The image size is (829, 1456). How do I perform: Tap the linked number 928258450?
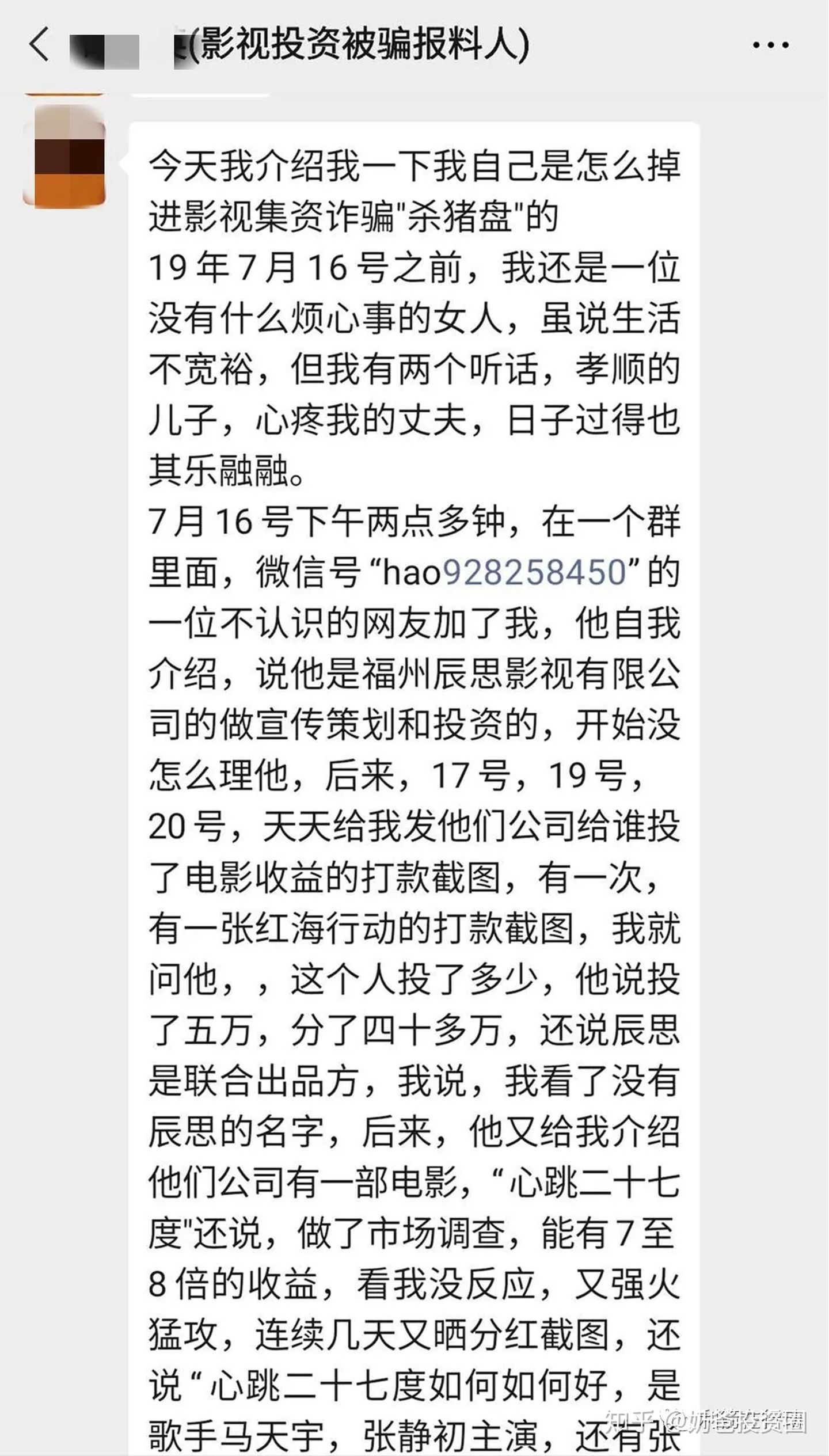point(534,573)
